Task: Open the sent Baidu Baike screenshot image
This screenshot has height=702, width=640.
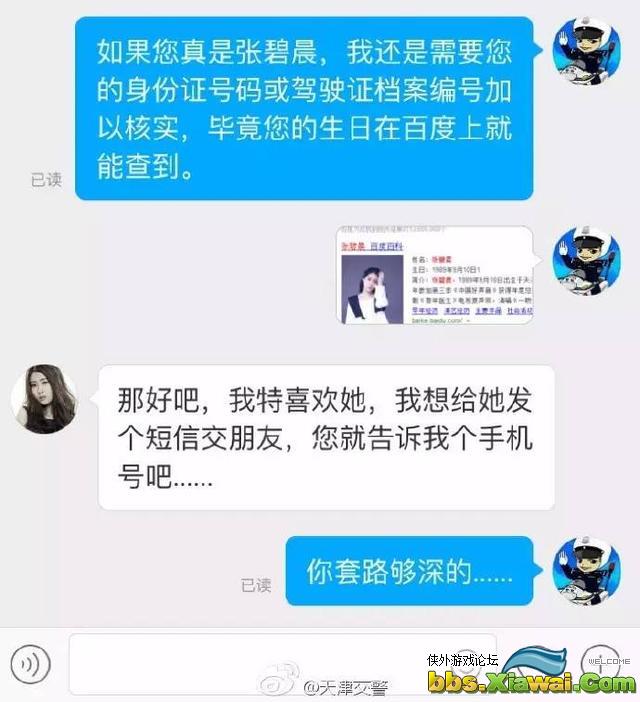Action: (434, 275)
